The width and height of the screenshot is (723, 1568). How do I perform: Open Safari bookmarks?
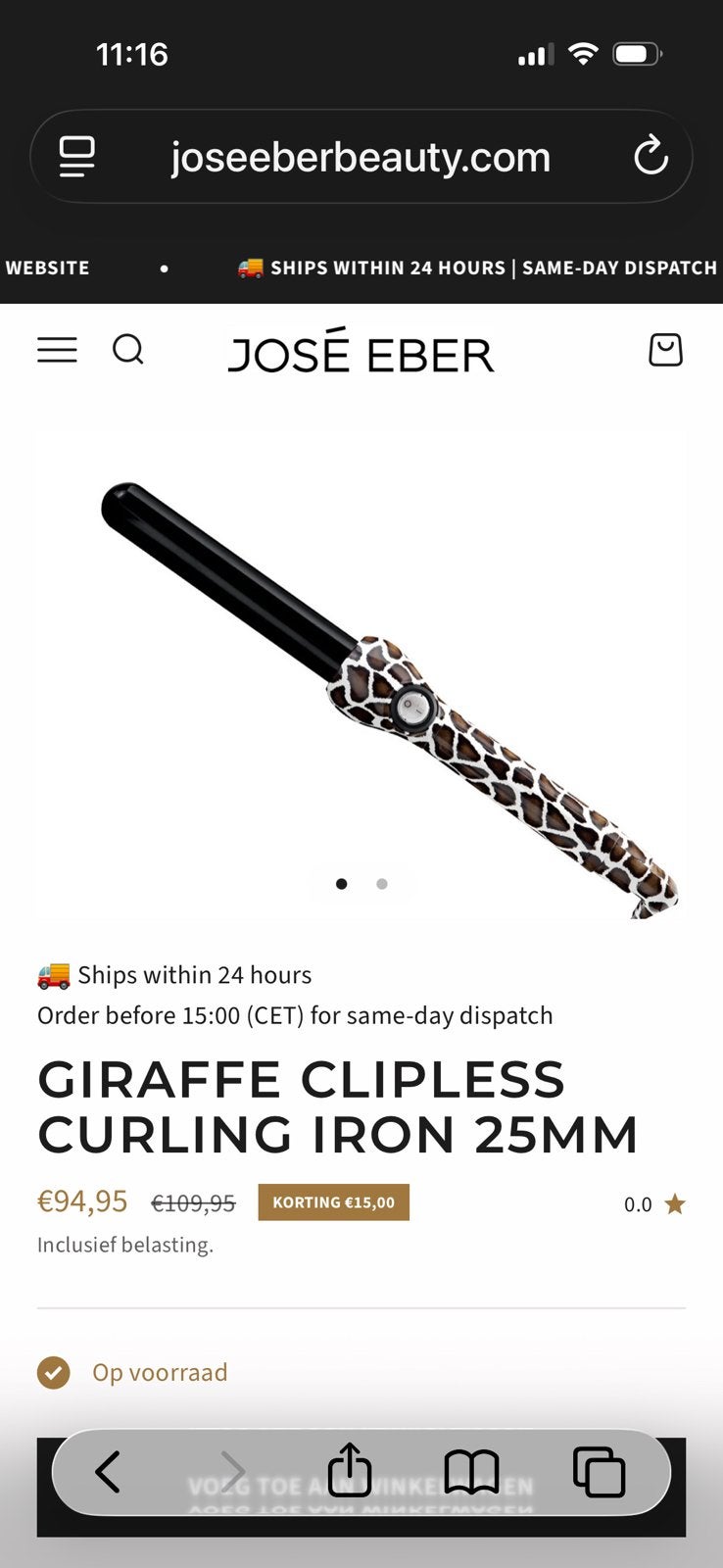click(471, 1472)
